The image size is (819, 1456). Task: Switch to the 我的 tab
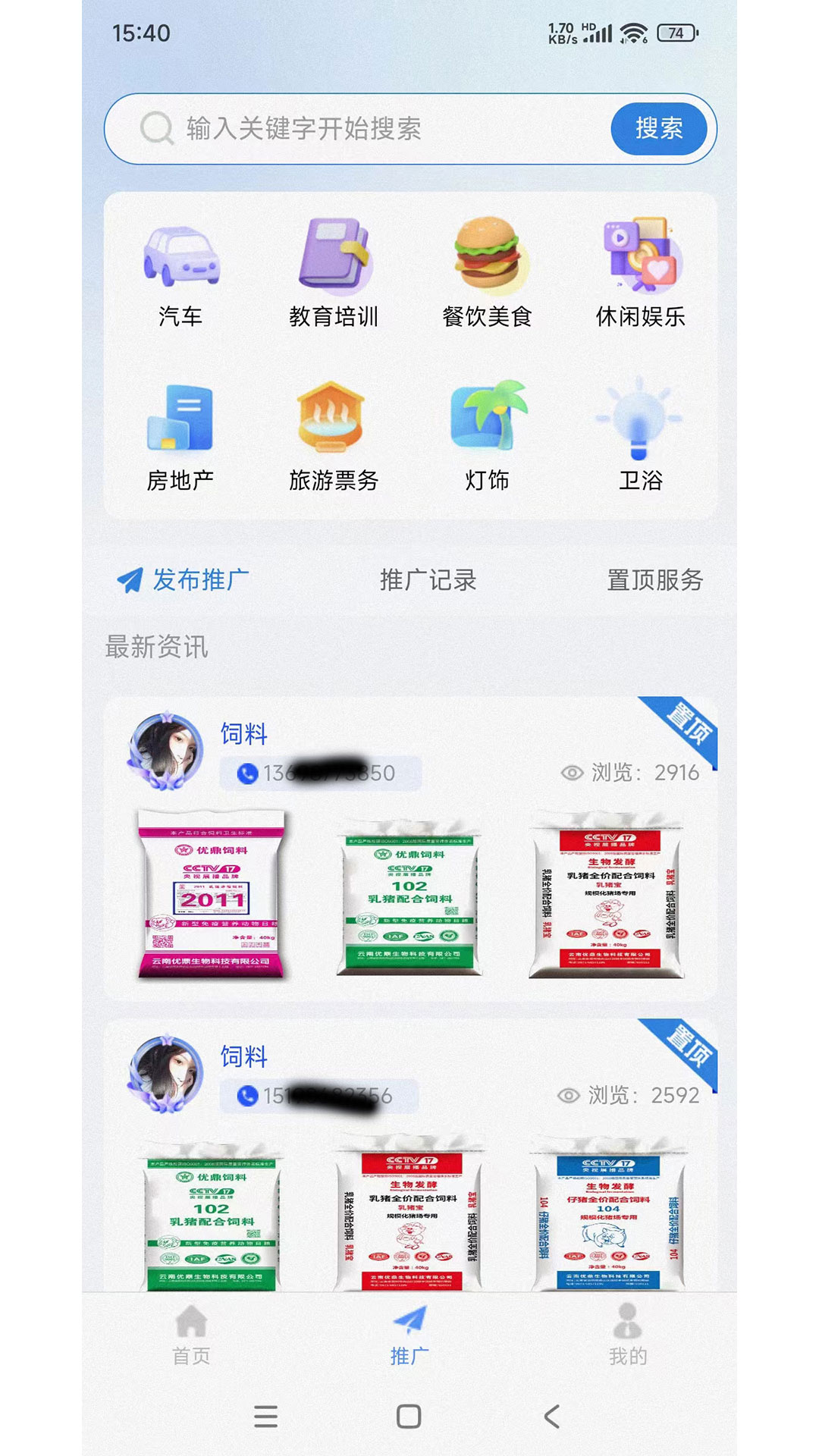tap(627, 1335)
